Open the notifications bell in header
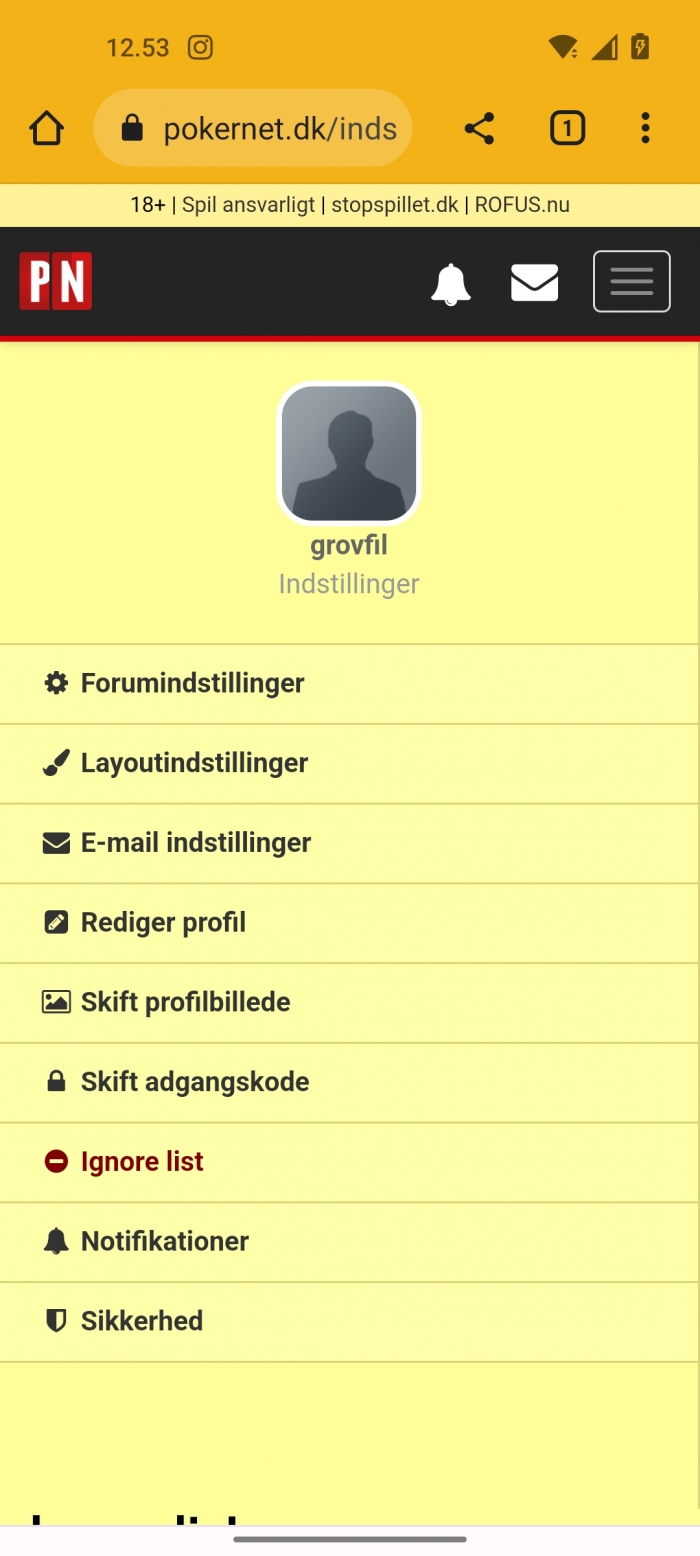 pos(450,283)
